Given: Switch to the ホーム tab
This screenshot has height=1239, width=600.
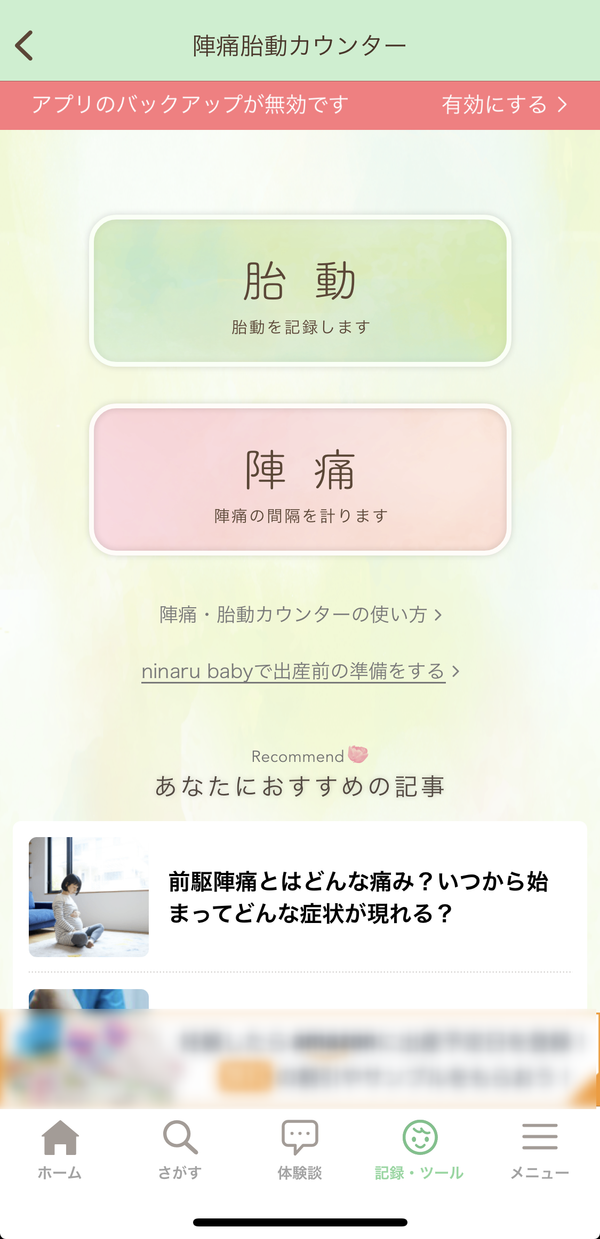Looking at the screenshot, I should [60, 1150].
